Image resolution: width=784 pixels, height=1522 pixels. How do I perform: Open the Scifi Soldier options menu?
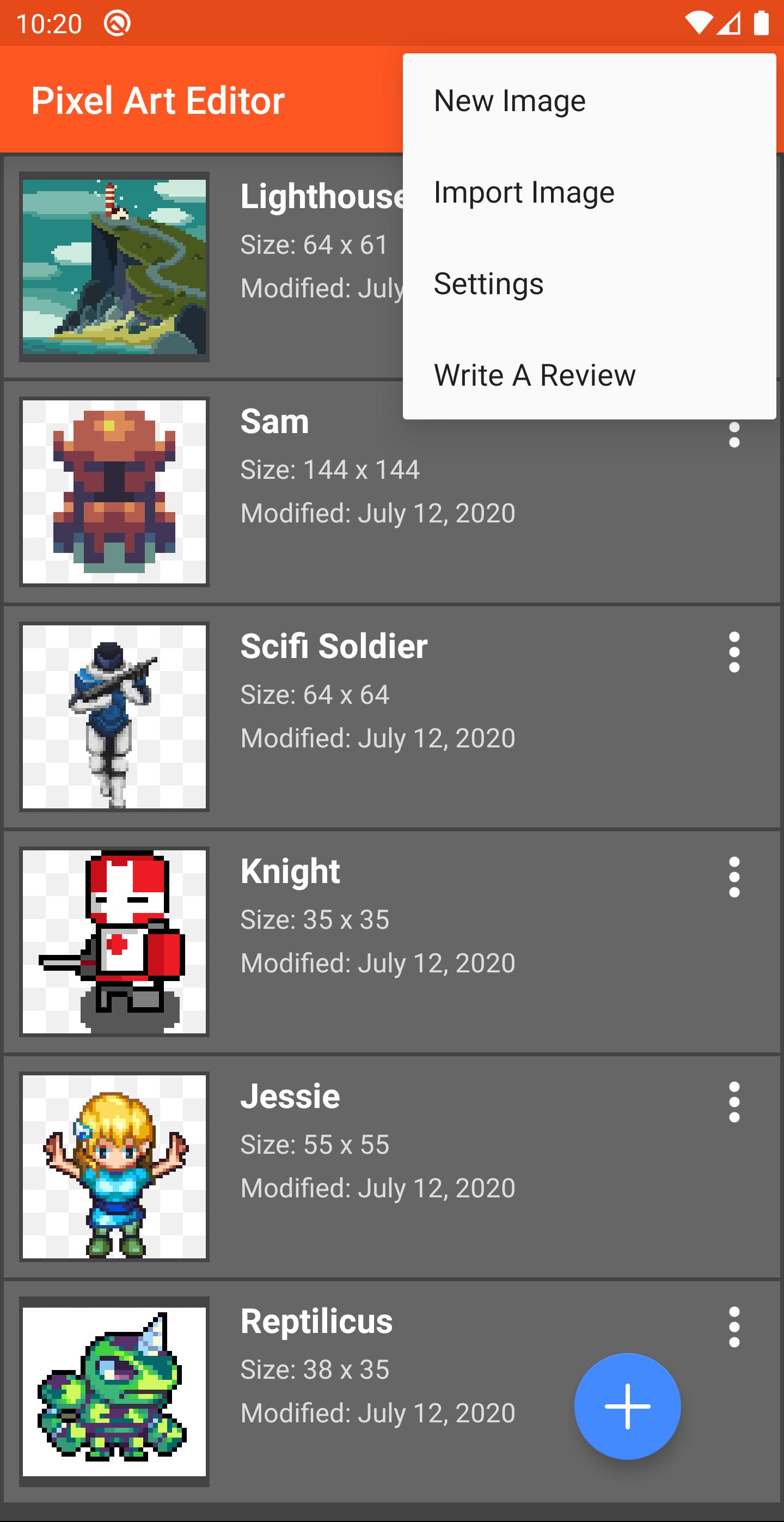pyautogui.click(x=734, y=652)
